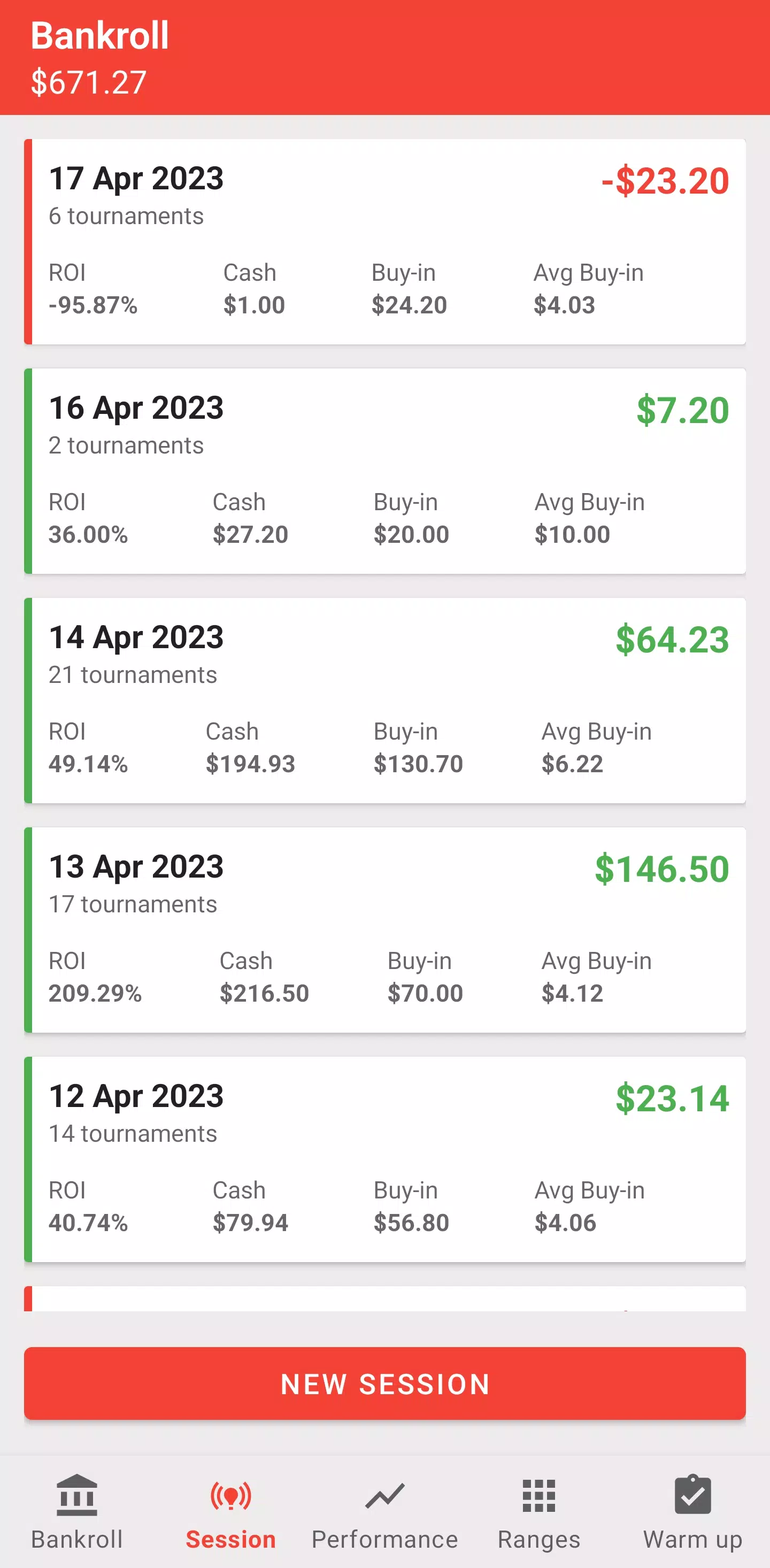Open the Ranges tab
Screen dimensions: 770x1568
coord(538,1512)
